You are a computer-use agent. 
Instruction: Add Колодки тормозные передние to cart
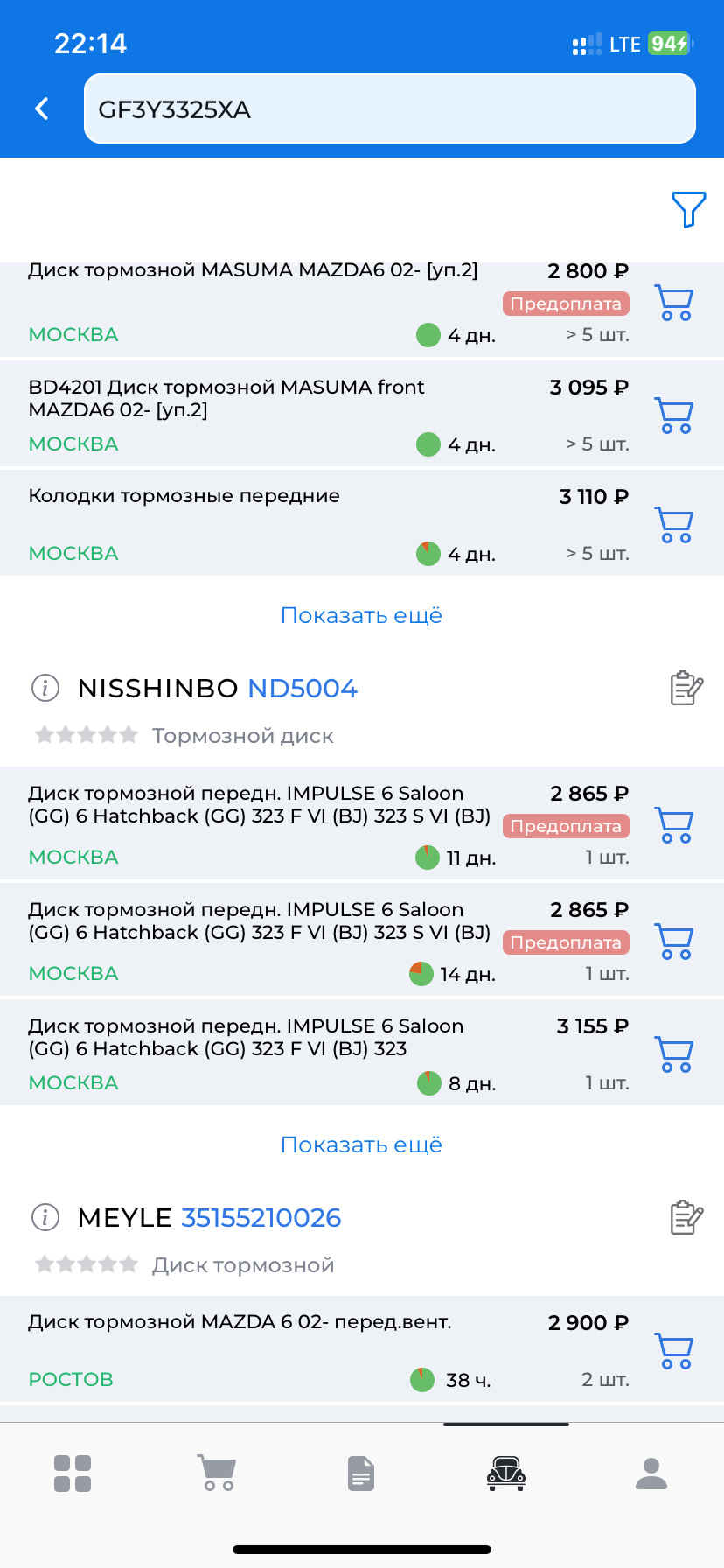pos(674,525)
